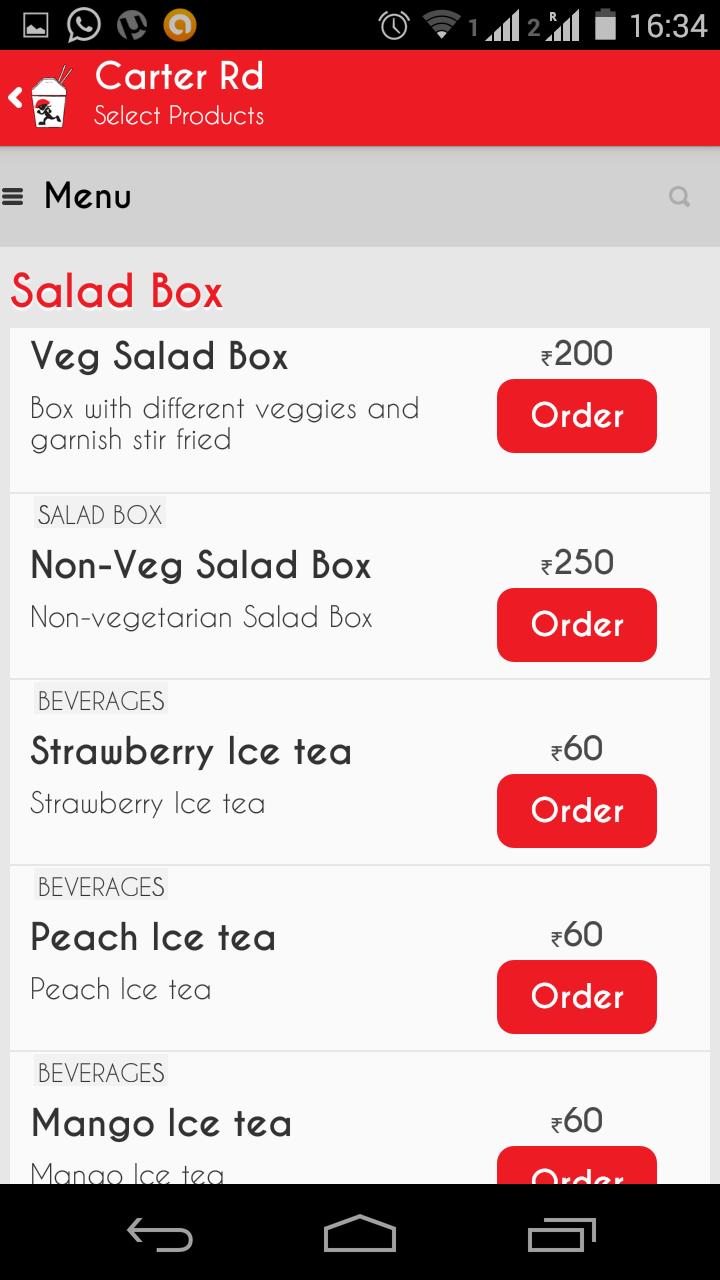This screenshot has height=1280, width=720.
Task: Order the Veg Salad Box
Action: coord(576,416)
